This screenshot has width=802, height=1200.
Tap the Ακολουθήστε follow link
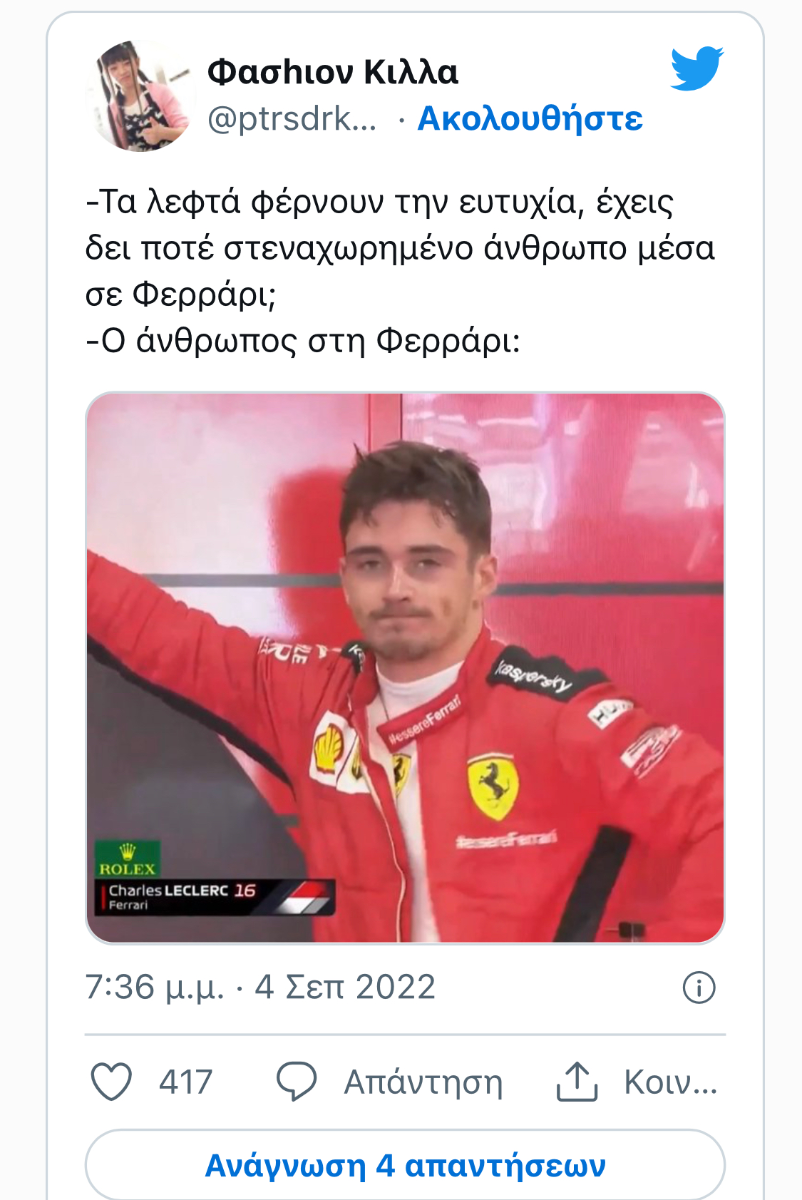pos(529,119)
